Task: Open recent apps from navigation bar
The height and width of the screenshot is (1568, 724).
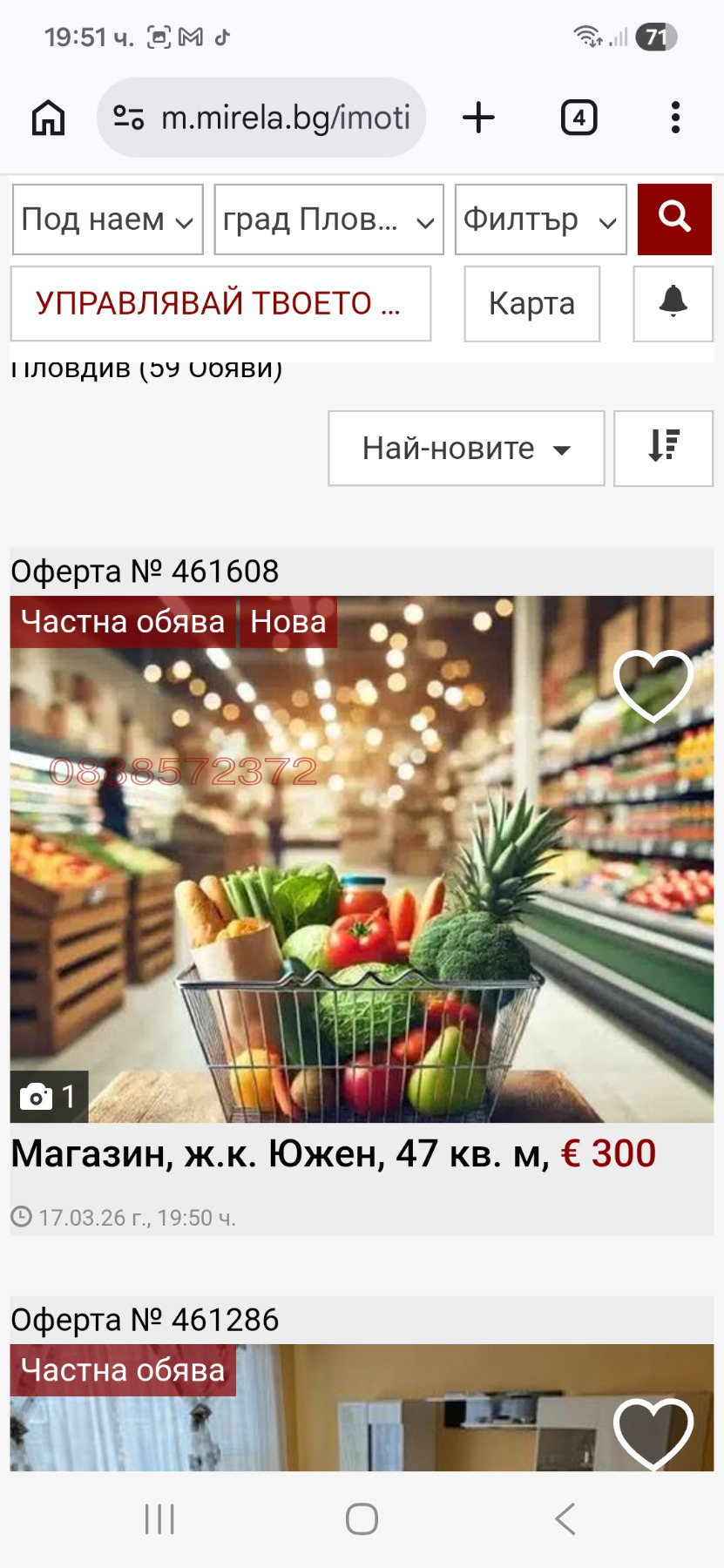Action: [159, 1519]
